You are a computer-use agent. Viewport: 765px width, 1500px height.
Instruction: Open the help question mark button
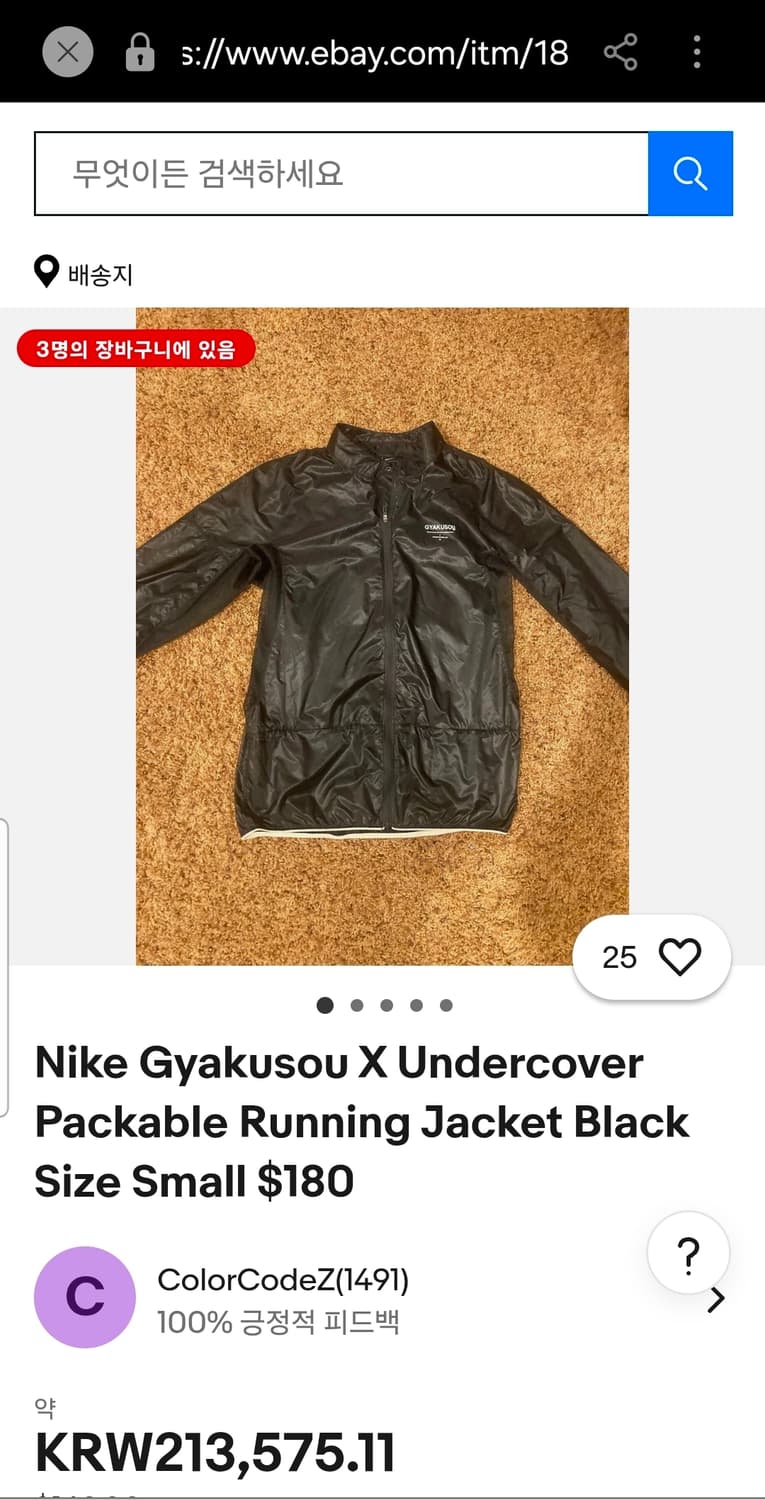coord(688,1253)
